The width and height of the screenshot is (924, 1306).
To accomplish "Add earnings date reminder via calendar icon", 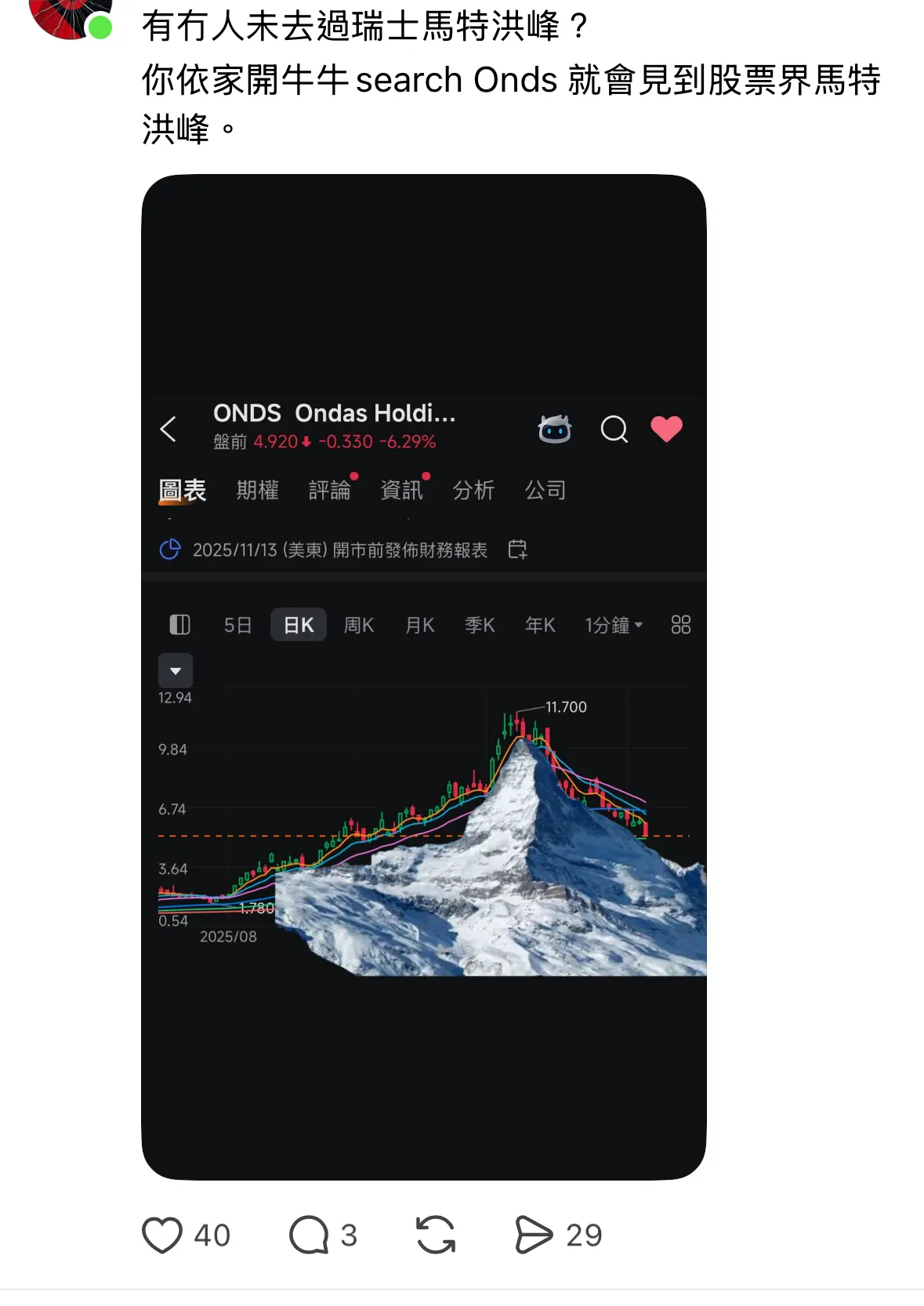I will point(517,550).
